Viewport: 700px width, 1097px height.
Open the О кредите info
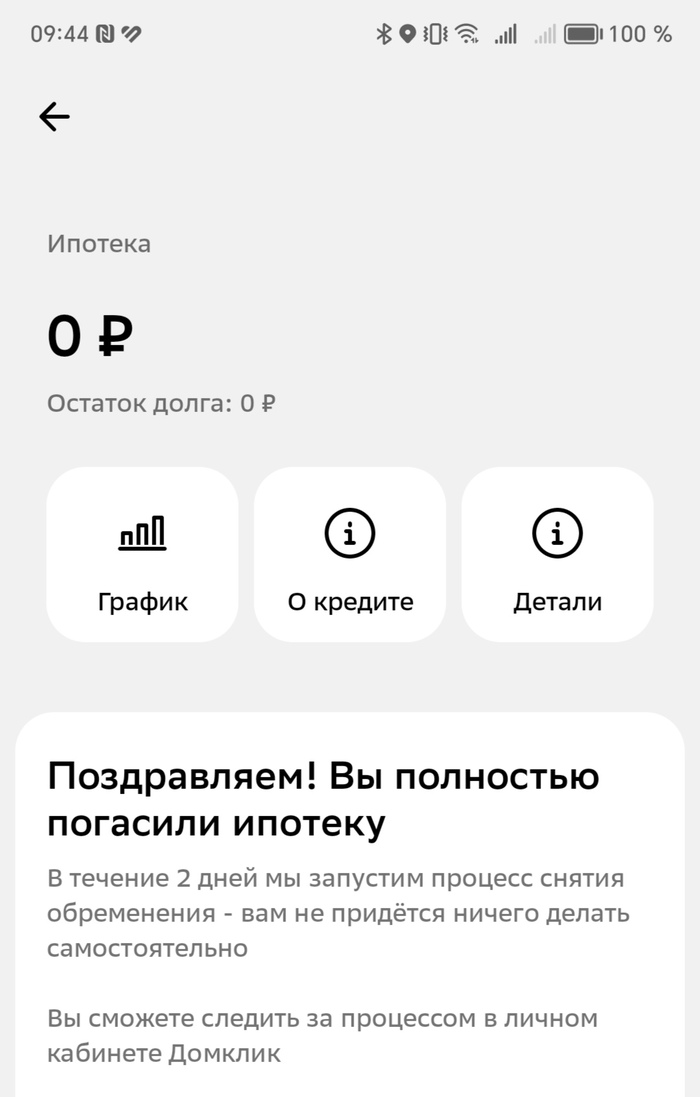(x=350, y=555)
